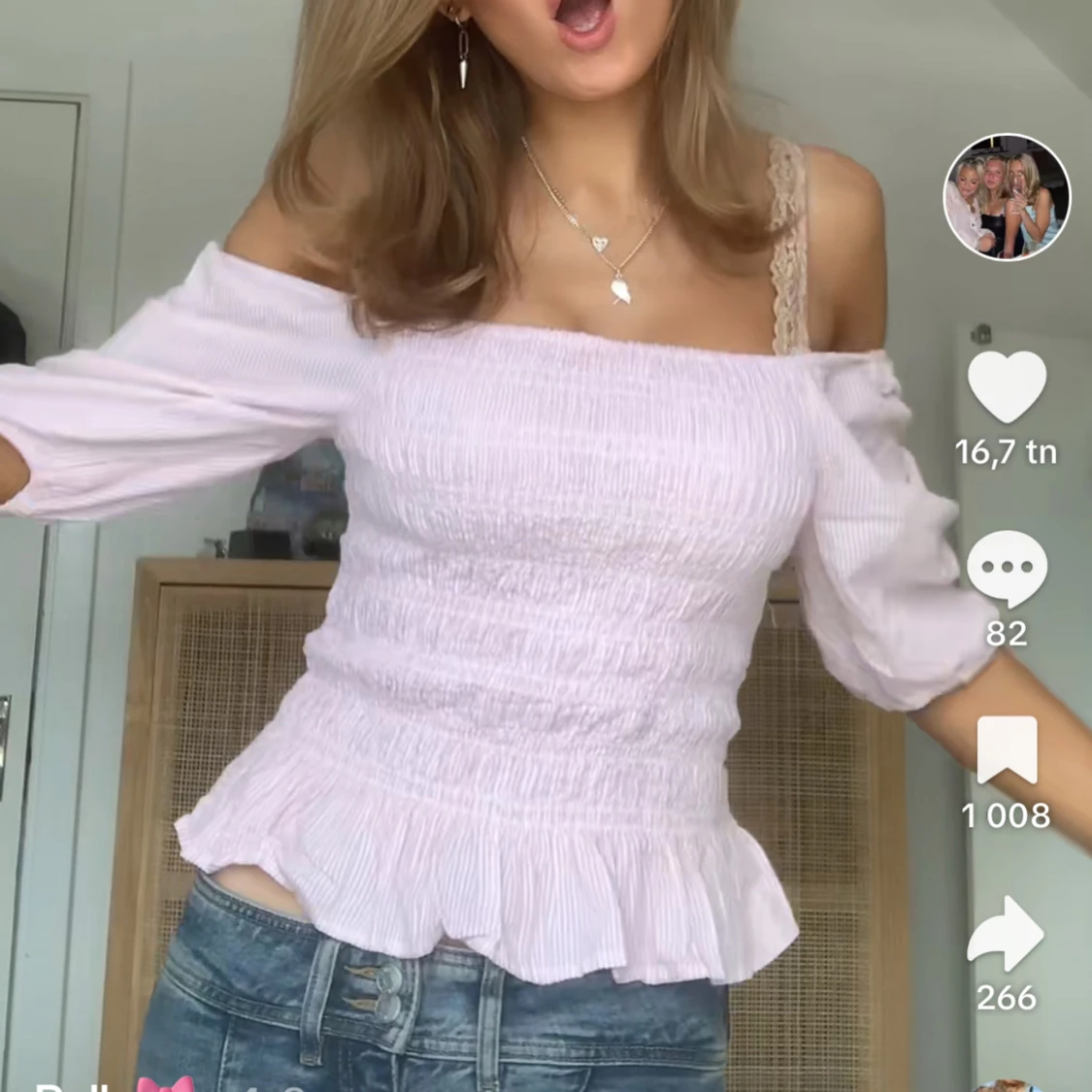Share this video using the arrow

coord(1007,934)
